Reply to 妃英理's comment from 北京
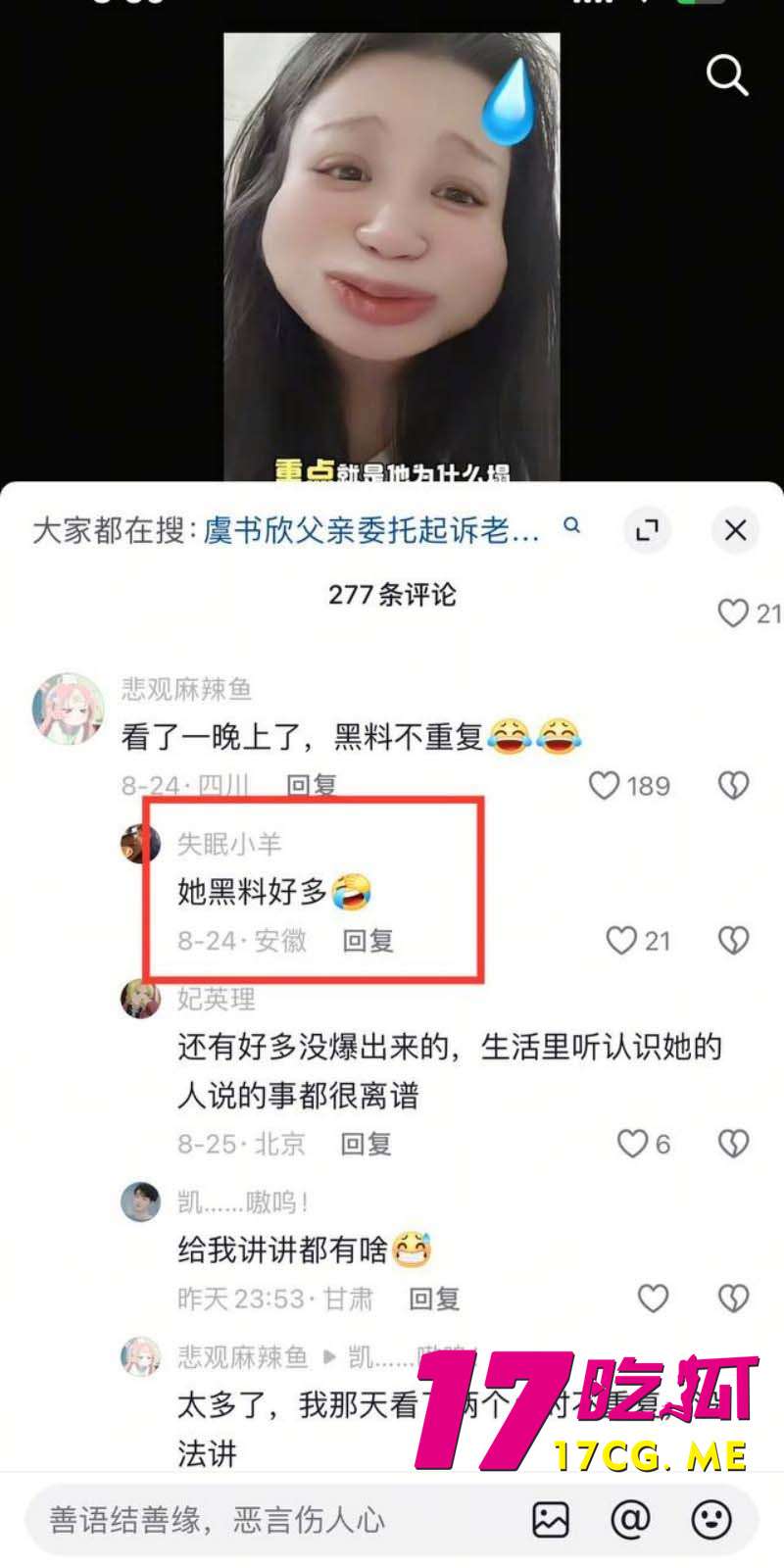The width and height of the screenshot is (784, 1568). [x=366, y=1144]
